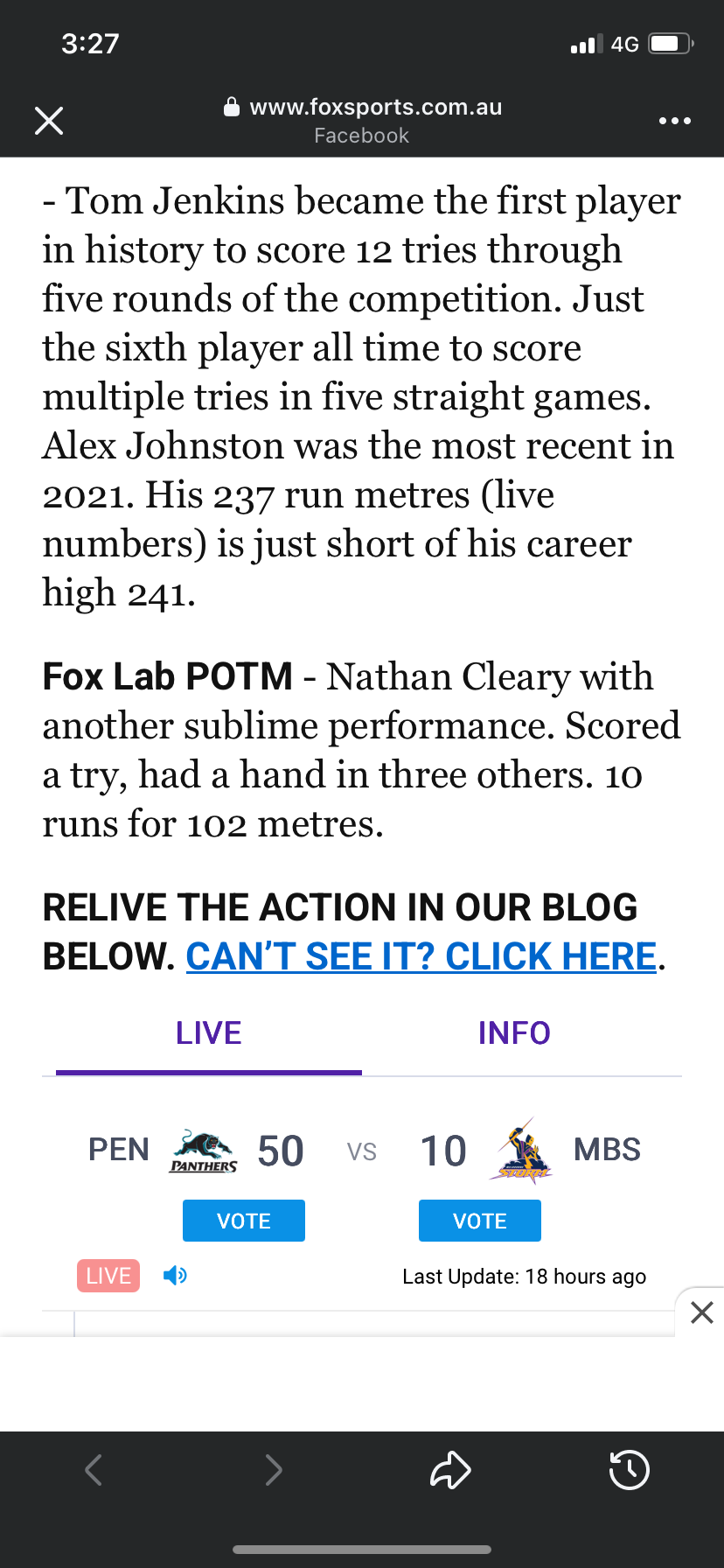This screenshot has height=1568, width=724.
Task: Switch to the INFO tab
Action: (514, 1033)
